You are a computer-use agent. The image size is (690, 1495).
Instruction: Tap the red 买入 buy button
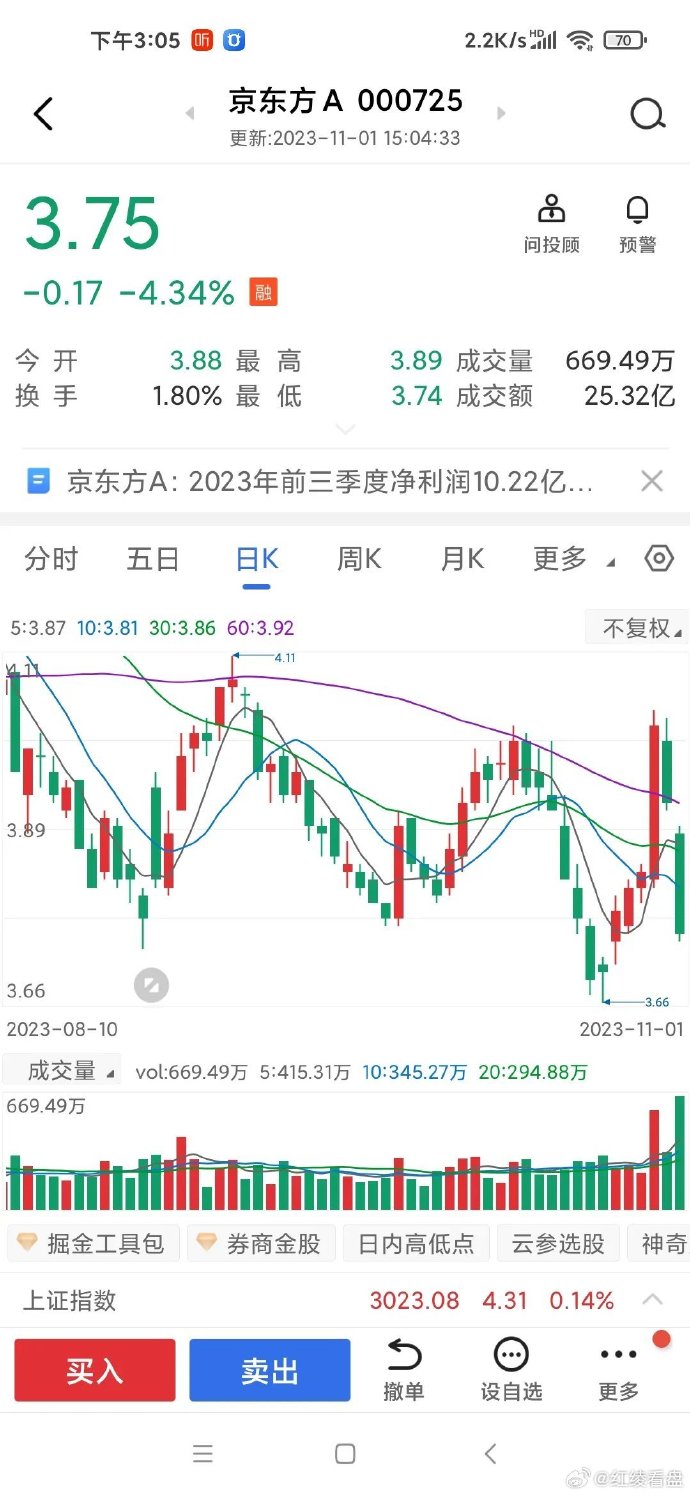(x=95, y=1370)
